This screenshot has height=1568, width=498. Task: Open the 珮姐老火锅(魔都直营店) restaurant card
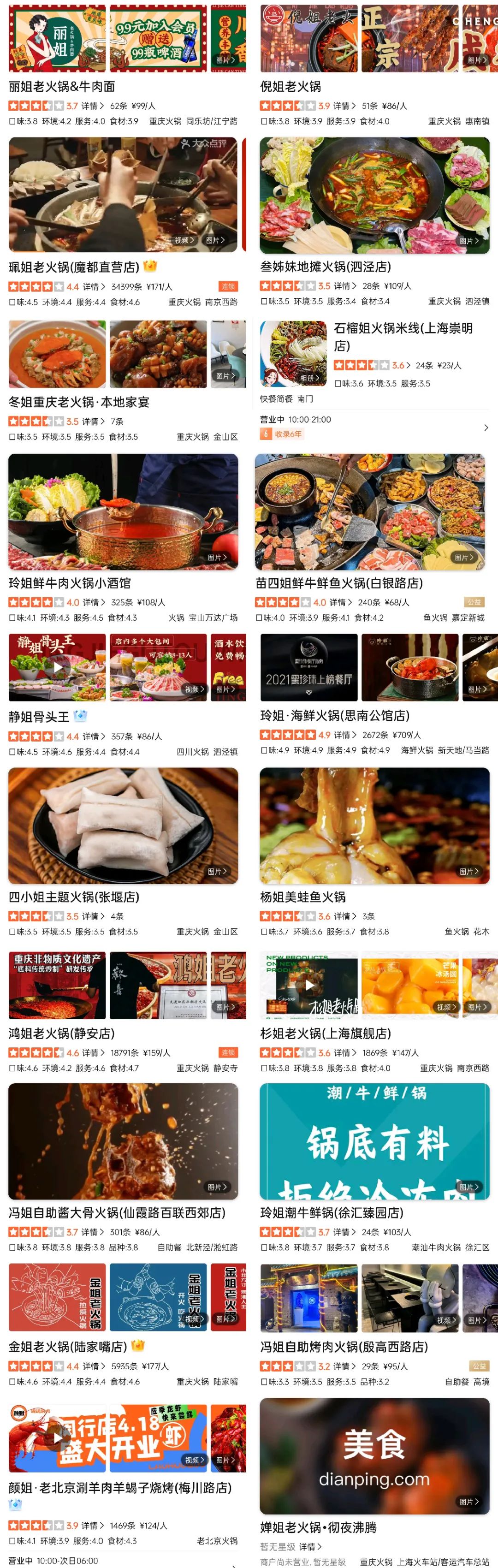tap(74, 267)
